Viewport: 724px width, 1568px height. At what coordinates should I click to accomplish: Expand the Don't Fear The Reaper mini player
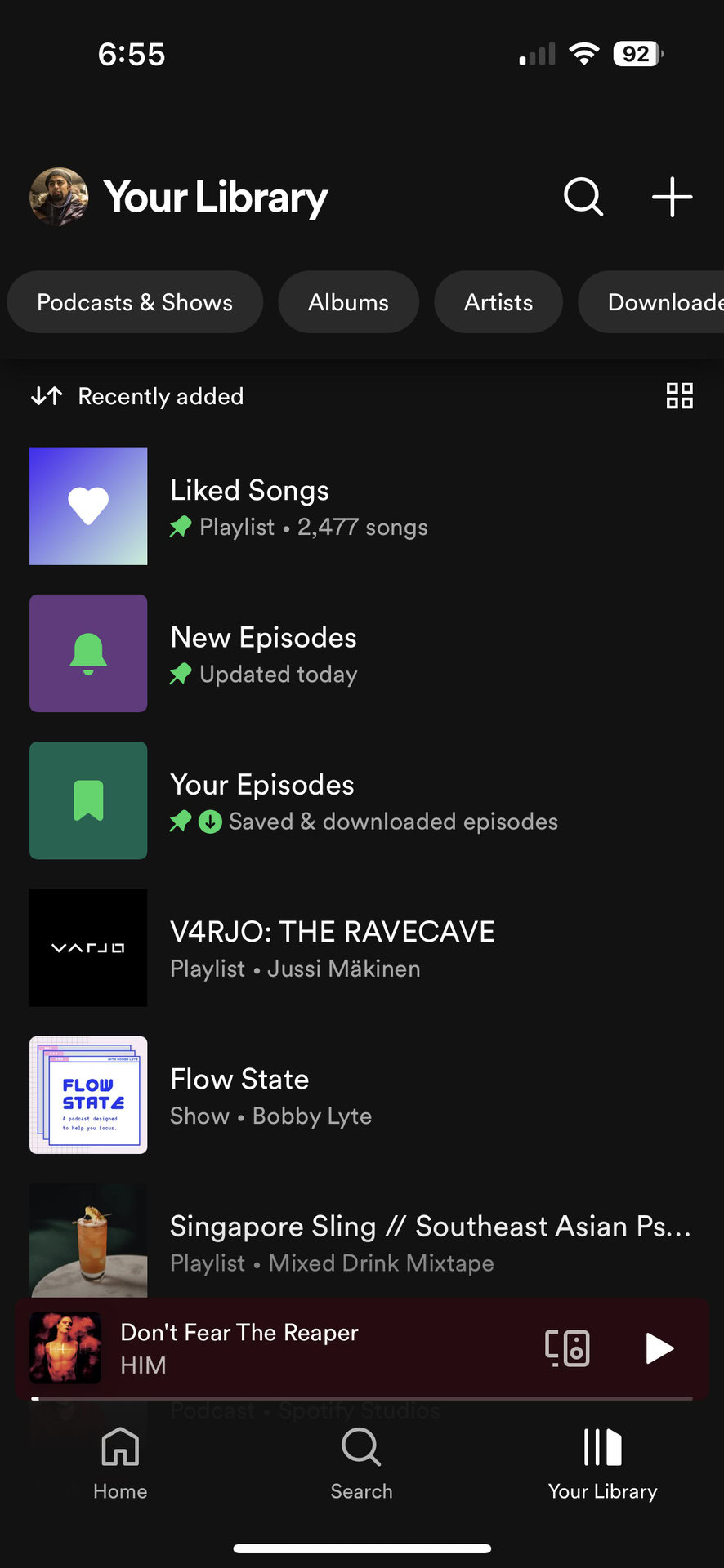click(311, 1348)
